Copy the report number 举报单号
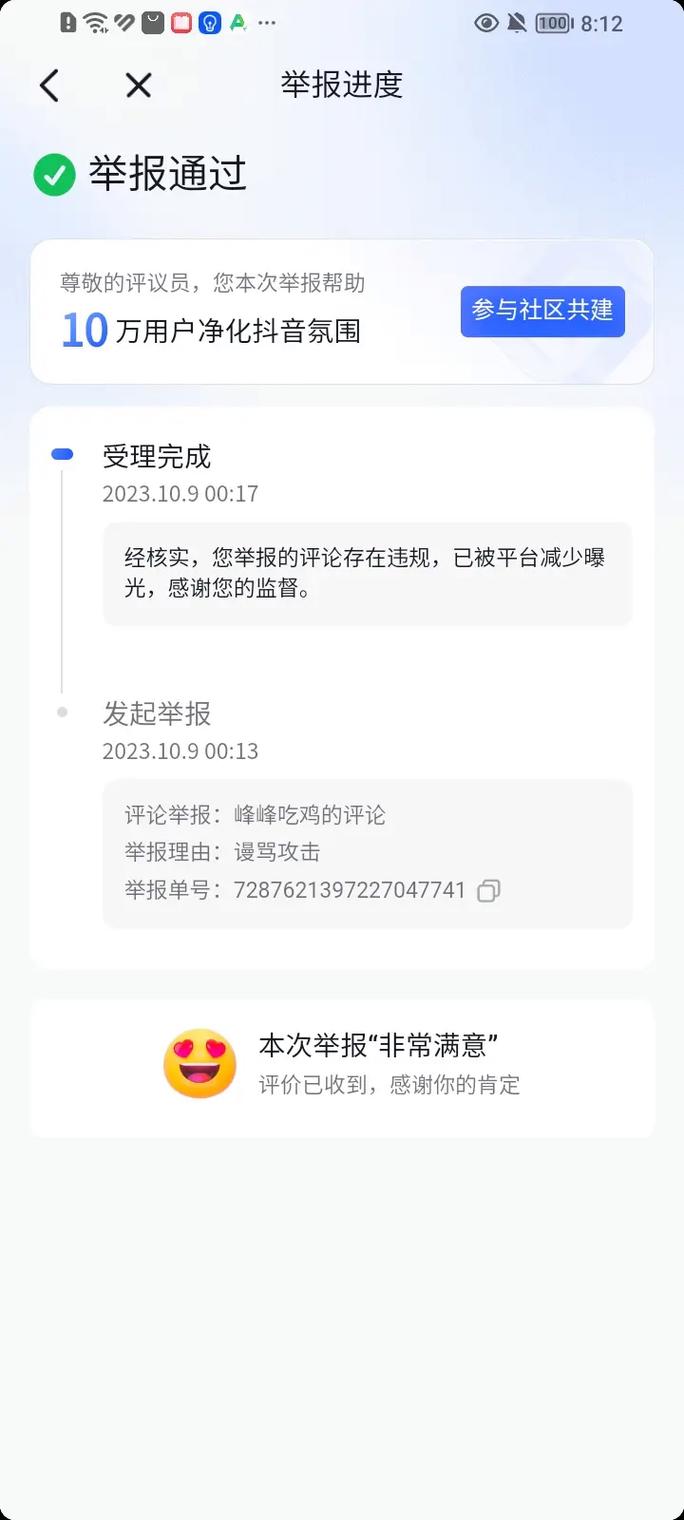This screenshot has height=1520, width=684. pyautogui.click(x=488, y=890)
